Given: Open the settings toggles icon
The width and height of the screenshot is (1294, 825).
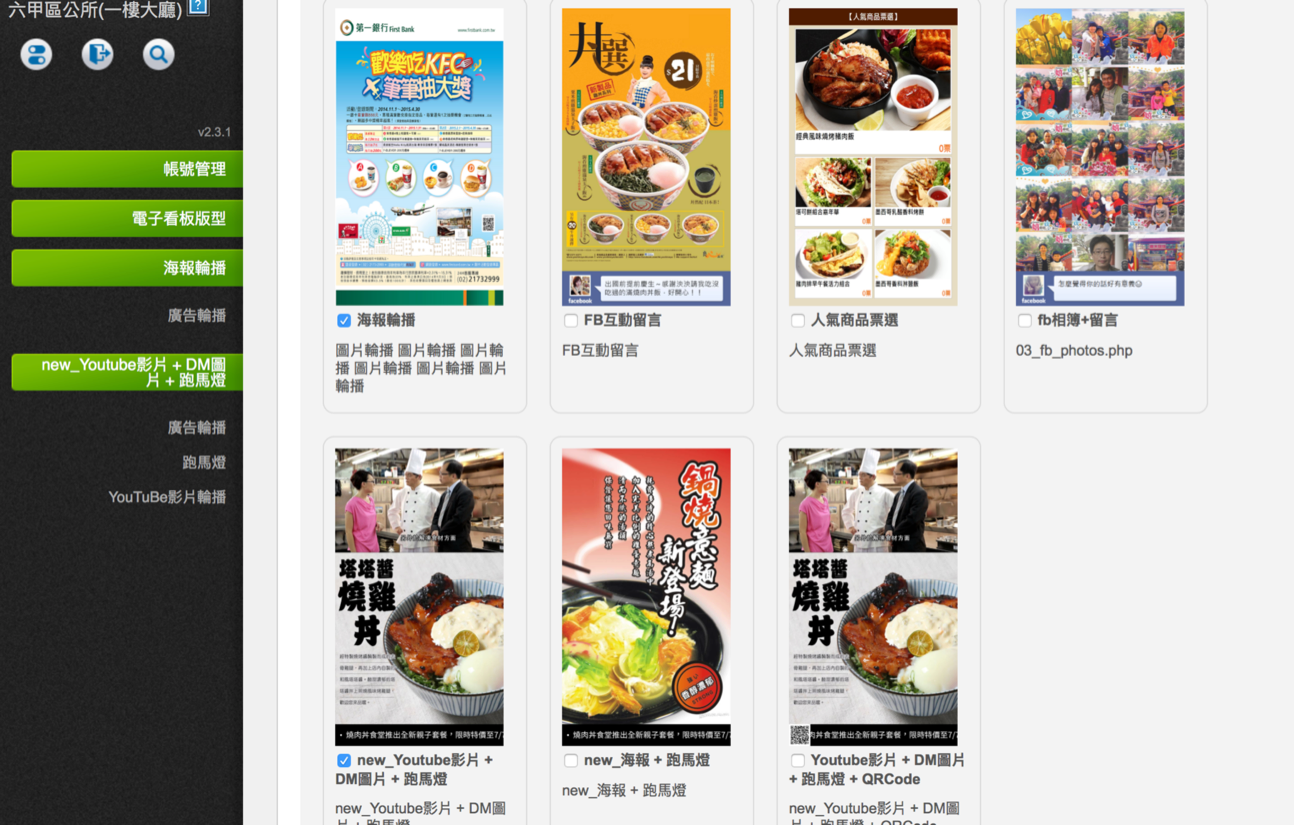Looking at the screenshot, I should pyautogui.click(x=36, y=54).
